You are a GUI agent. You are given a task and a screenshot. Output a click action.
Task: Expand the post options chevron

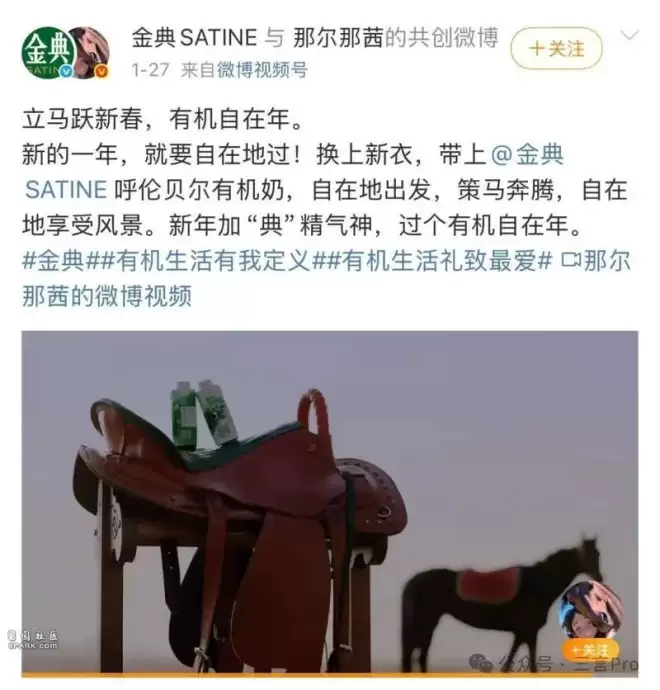(630, 37)
